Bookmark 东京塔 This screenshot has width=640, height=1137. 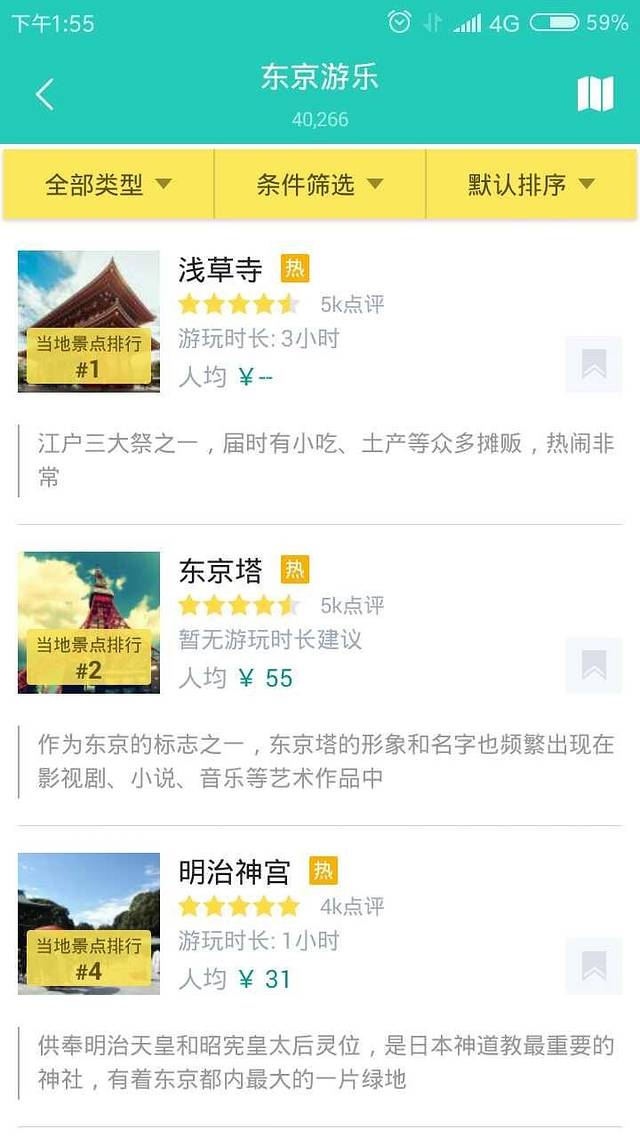593,666
